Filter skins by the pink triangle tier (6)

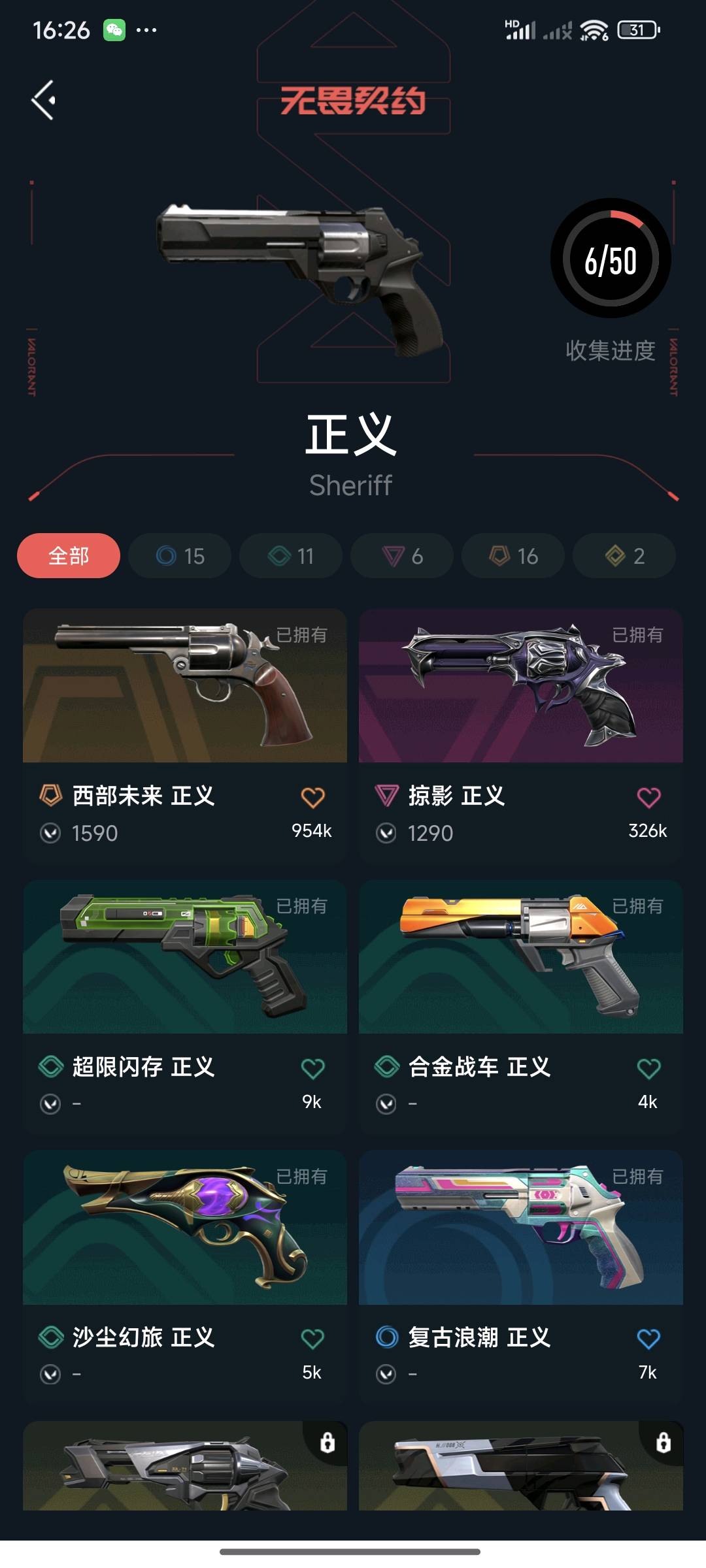click(402, 556)
